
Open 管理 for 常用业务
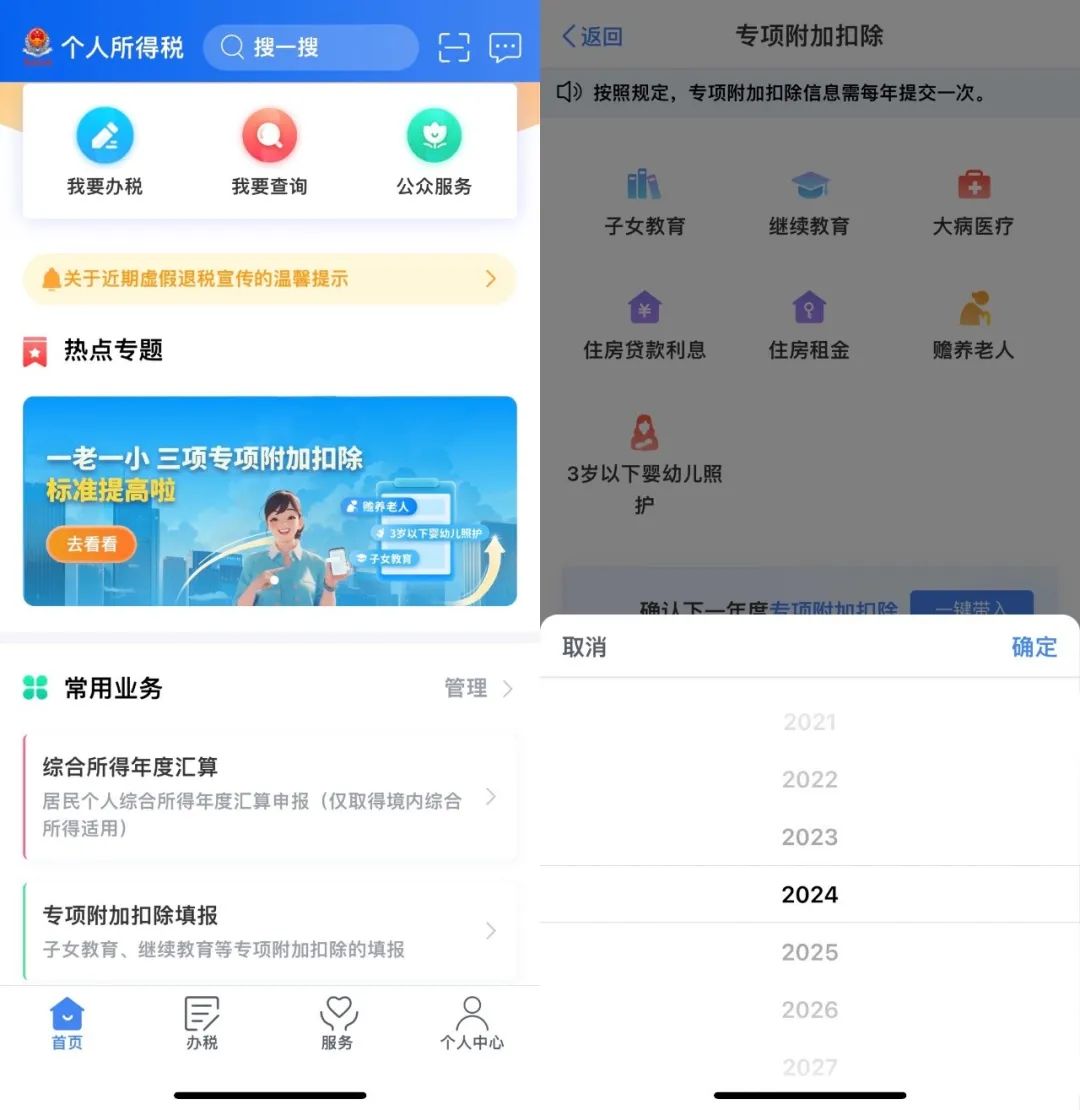(x=478, y=688)
